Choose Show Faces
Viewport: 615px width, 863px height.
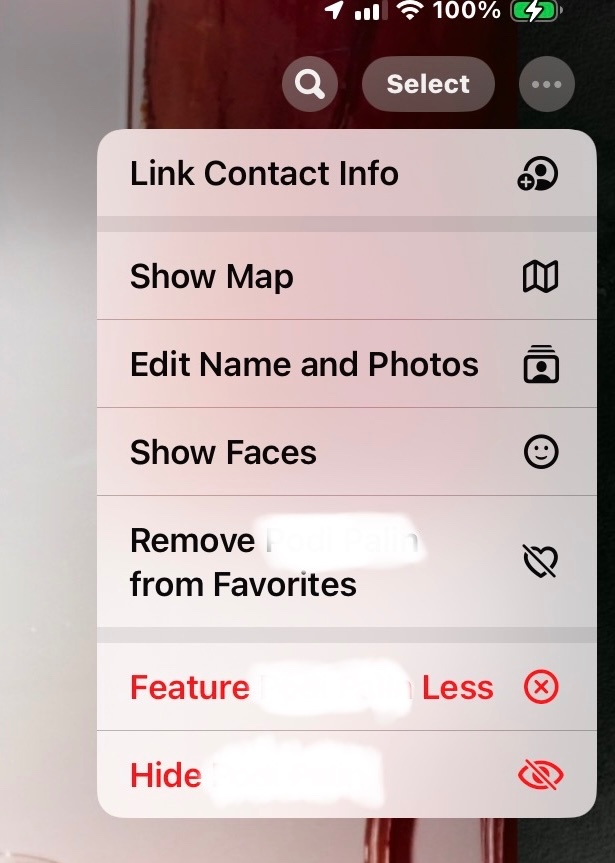pos(345,452)
